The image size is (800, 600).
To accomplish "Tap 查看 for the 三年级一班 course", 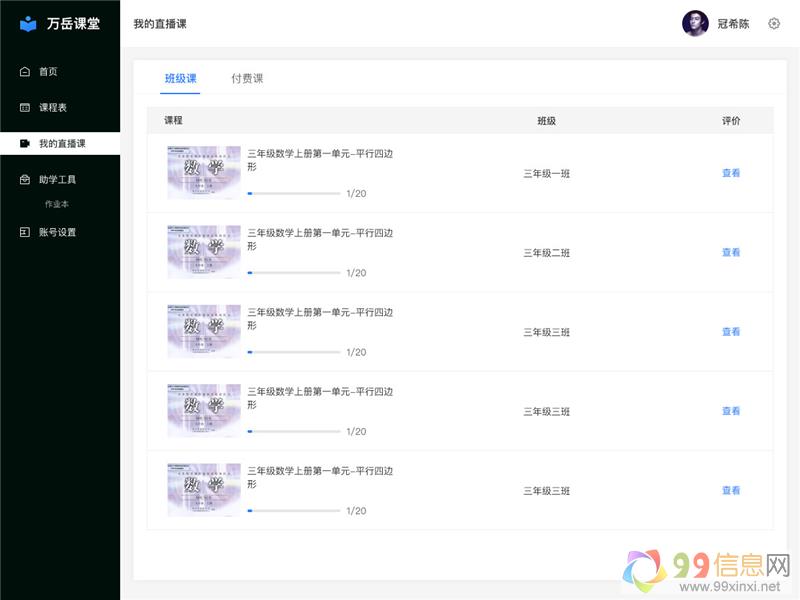I will pos(731,173).
